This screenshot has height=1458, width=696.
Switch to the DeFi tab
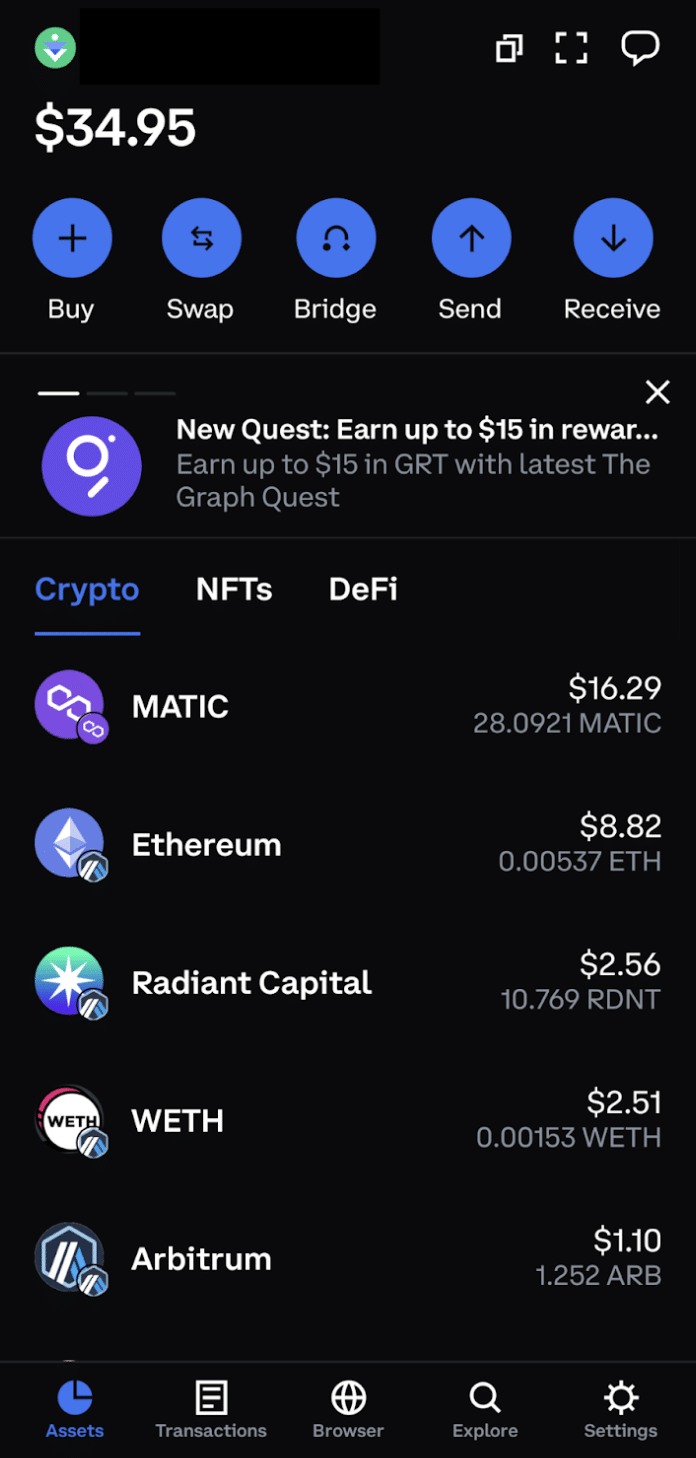[x=363, y=589]
